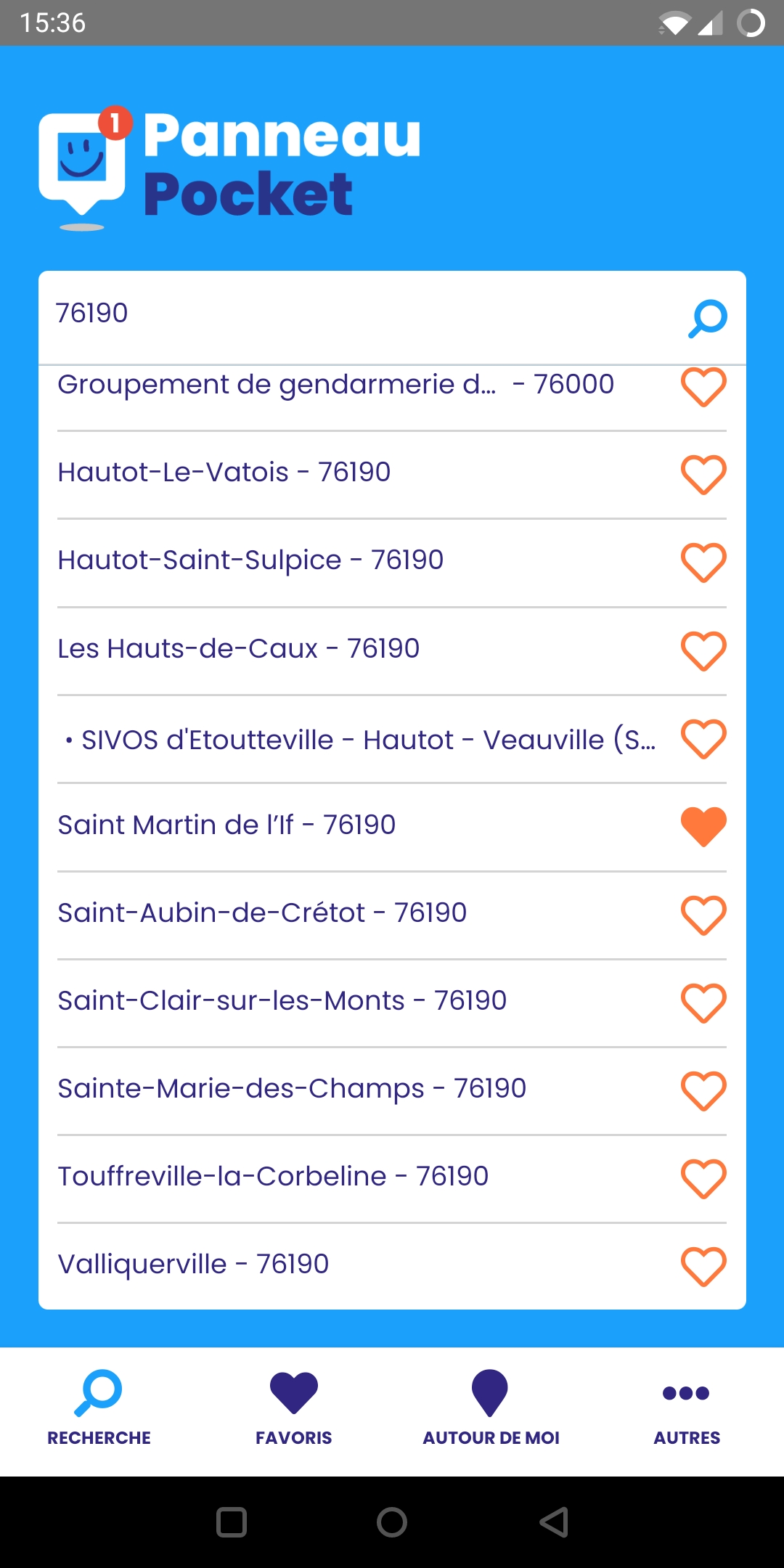Favorite Hautot-Saint-Sulpice with its heart icon

(703, 563)
